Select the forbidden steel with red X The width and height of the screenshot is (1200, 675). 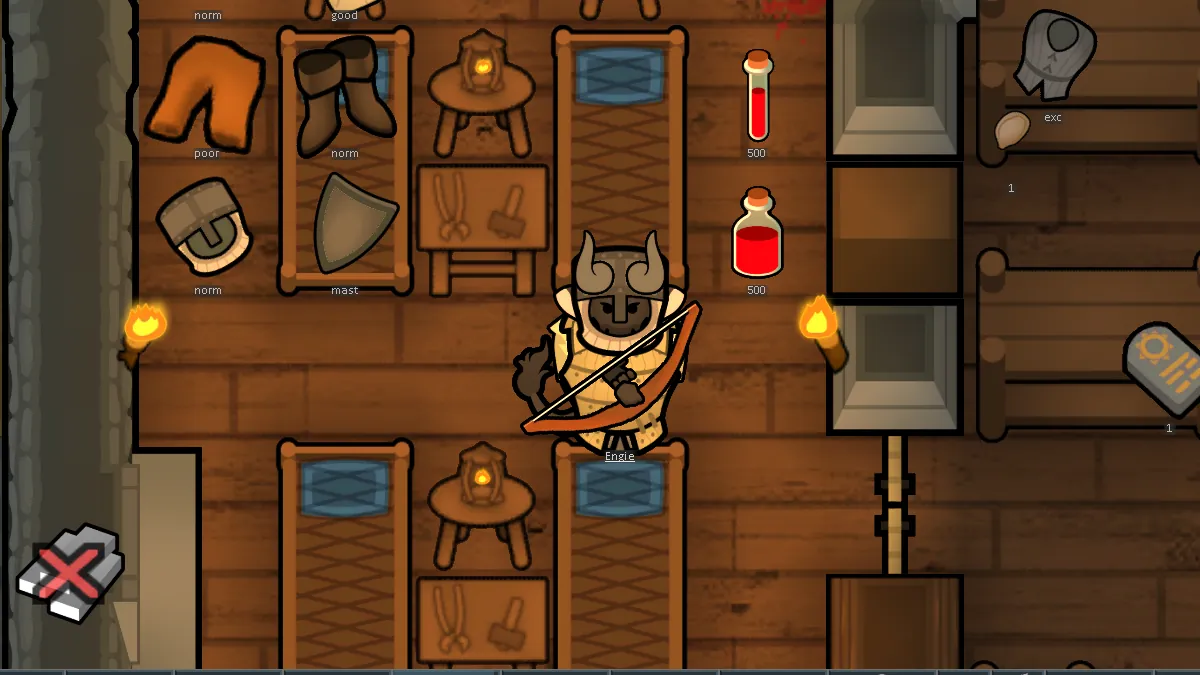point(70,573)
